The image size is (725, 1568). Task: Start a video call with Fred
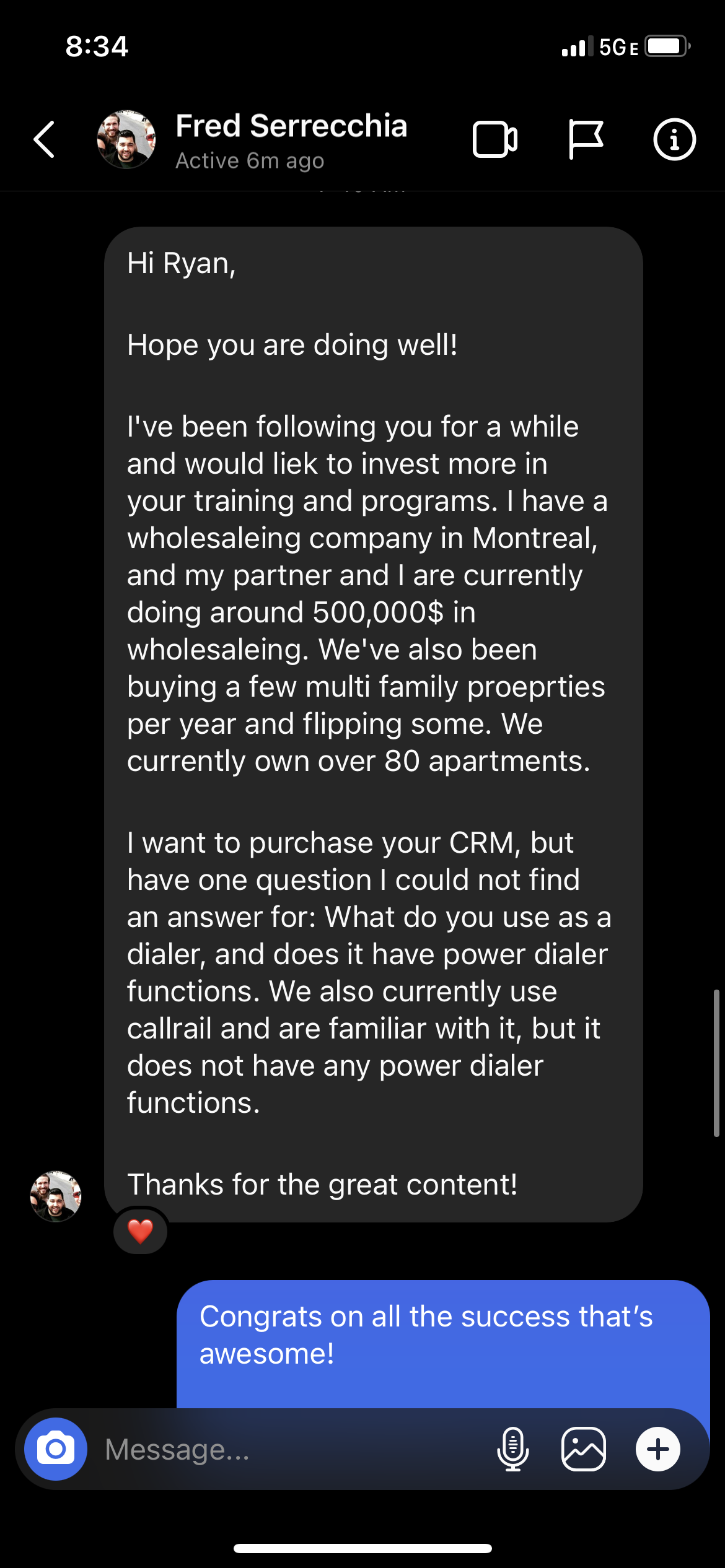494,139
